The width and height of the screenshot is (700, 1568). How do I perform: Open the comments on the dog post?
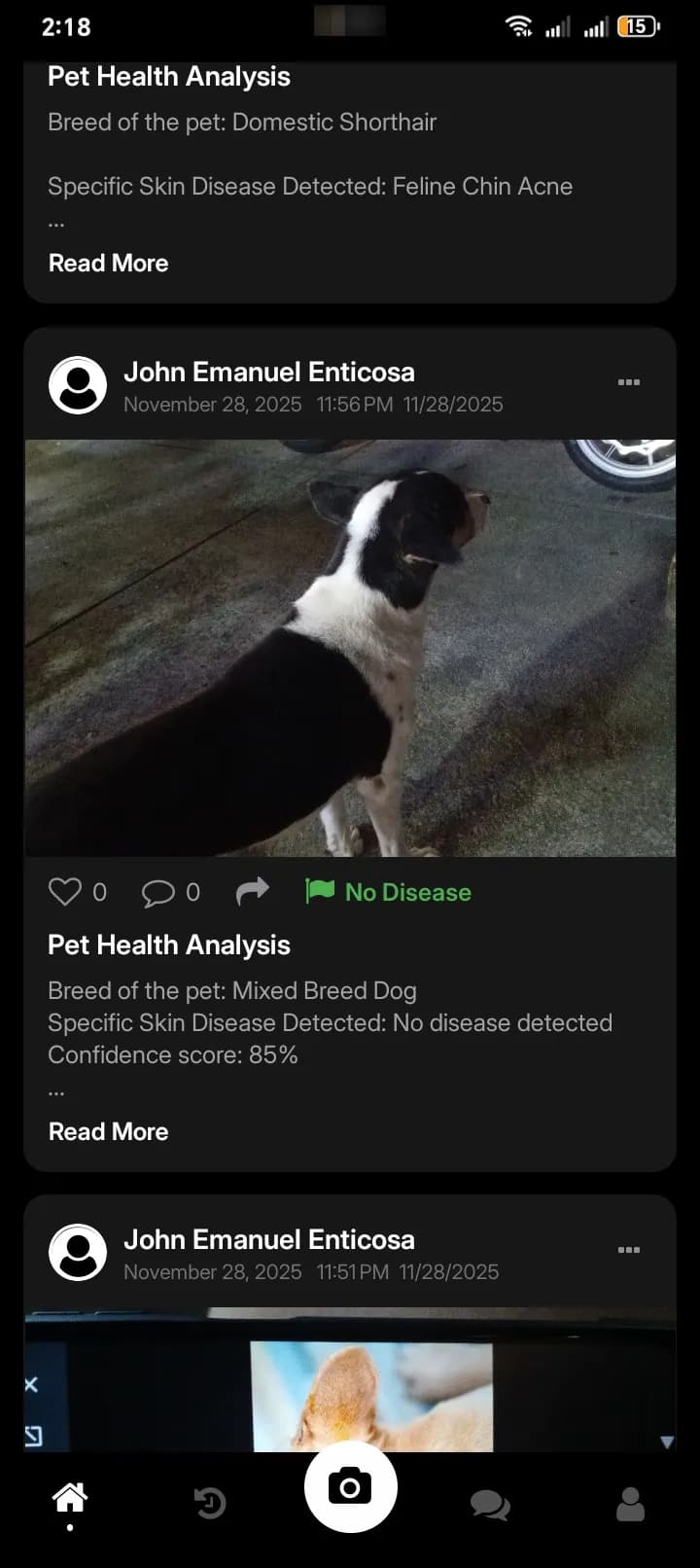click(x=157, y=891)
